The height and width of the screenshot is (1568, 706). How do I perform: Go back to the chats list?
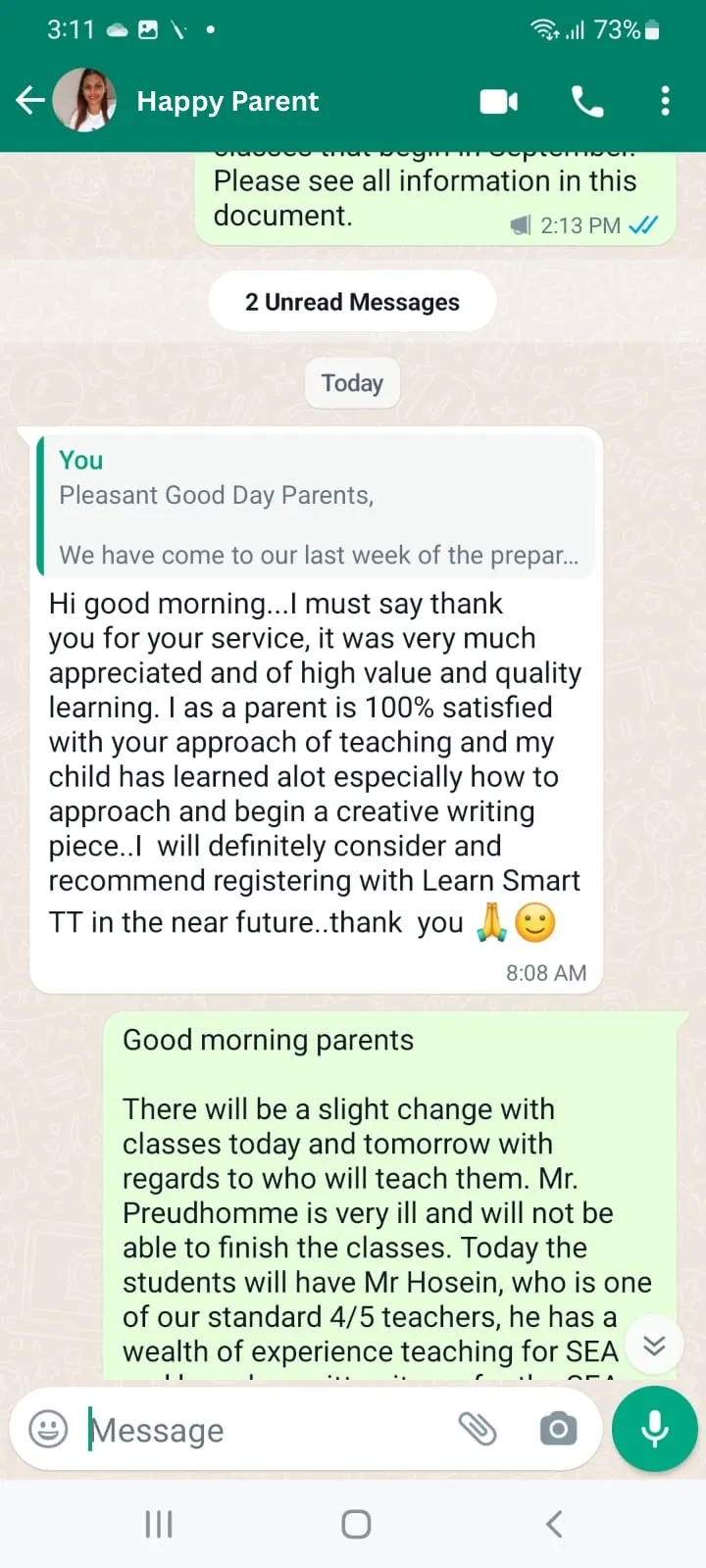(x=30, y=100)
